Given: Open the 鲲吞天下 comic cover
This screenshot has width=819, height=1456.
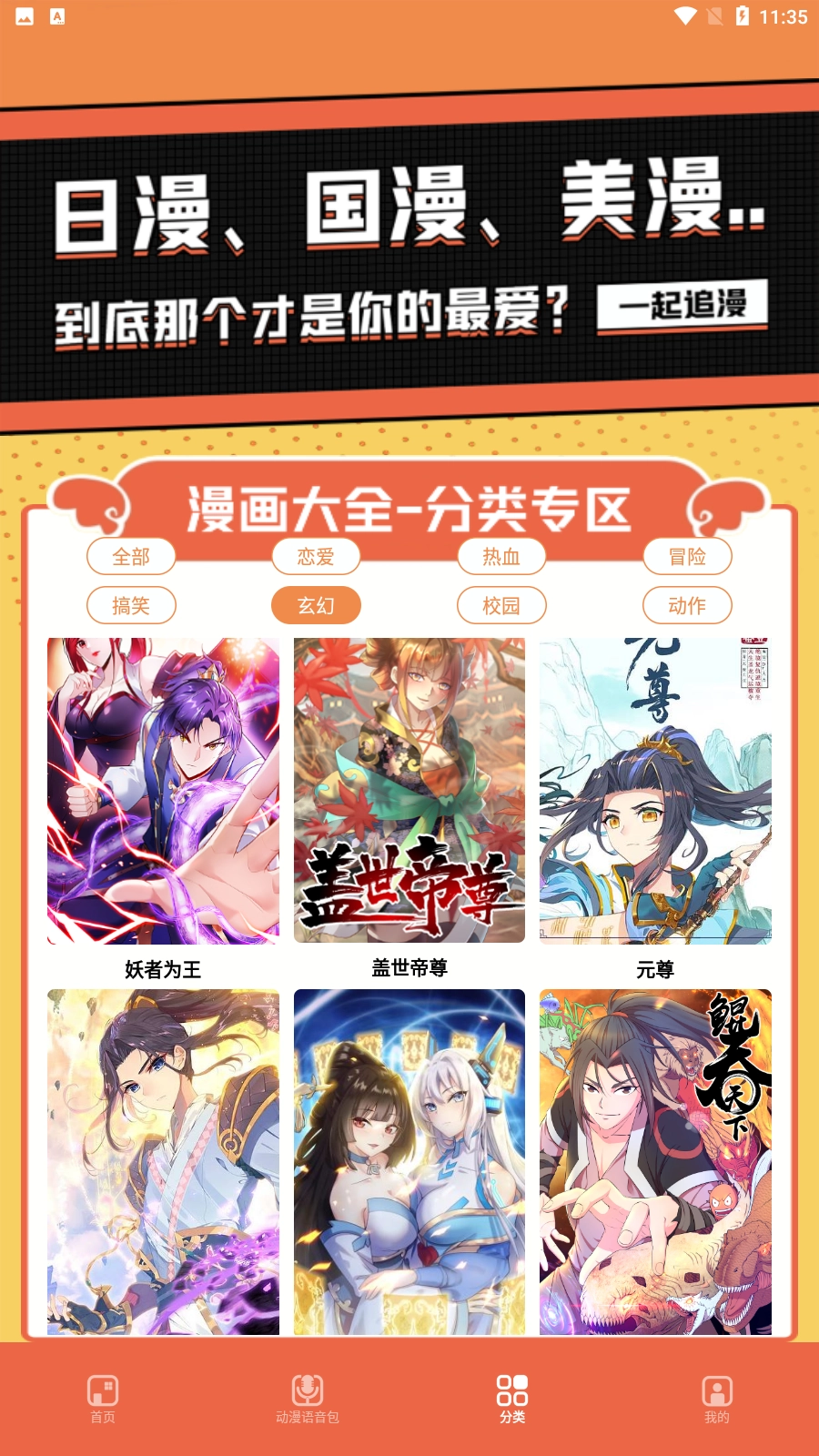Looking at the screenshot, I should click(x=655, y=1161).
